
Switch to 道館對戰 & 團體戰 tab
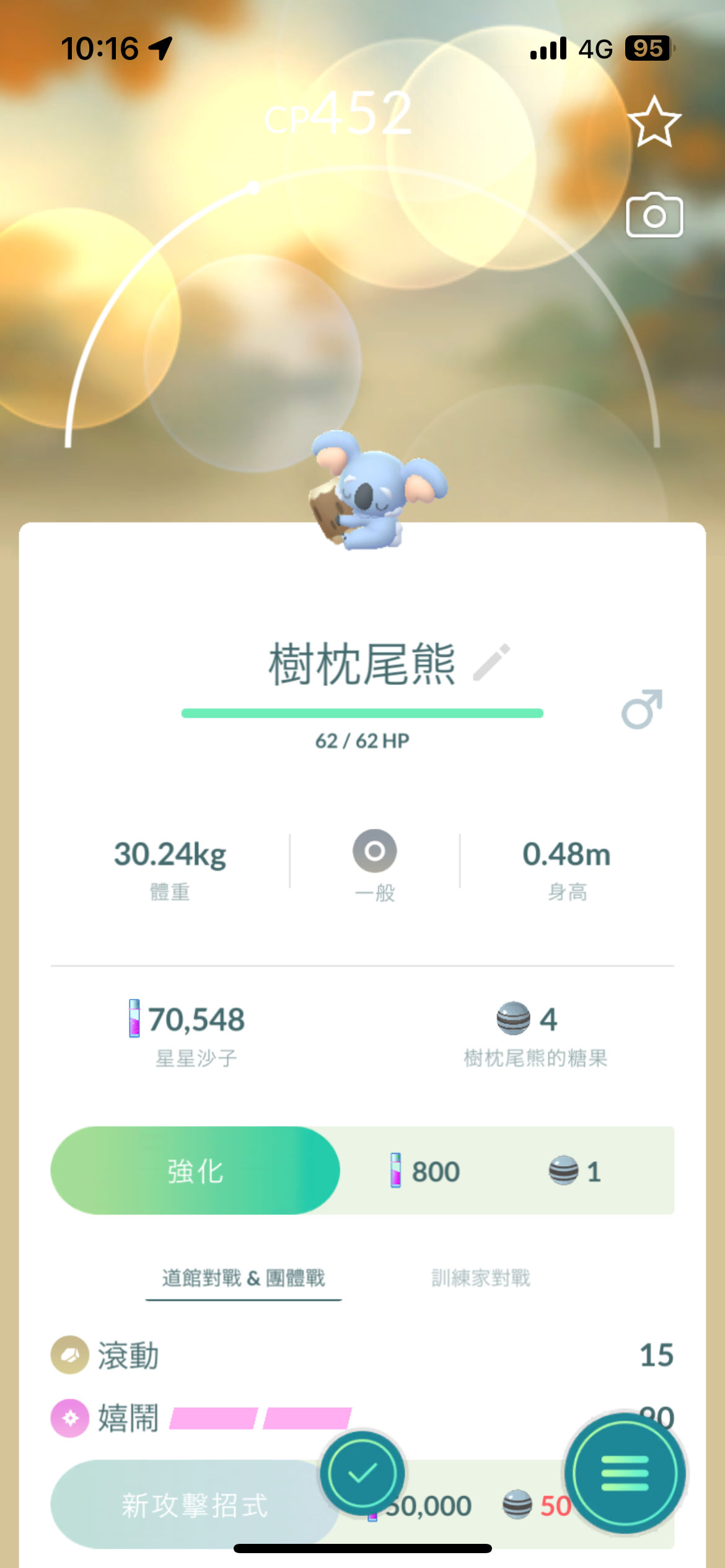point(244,1278)
